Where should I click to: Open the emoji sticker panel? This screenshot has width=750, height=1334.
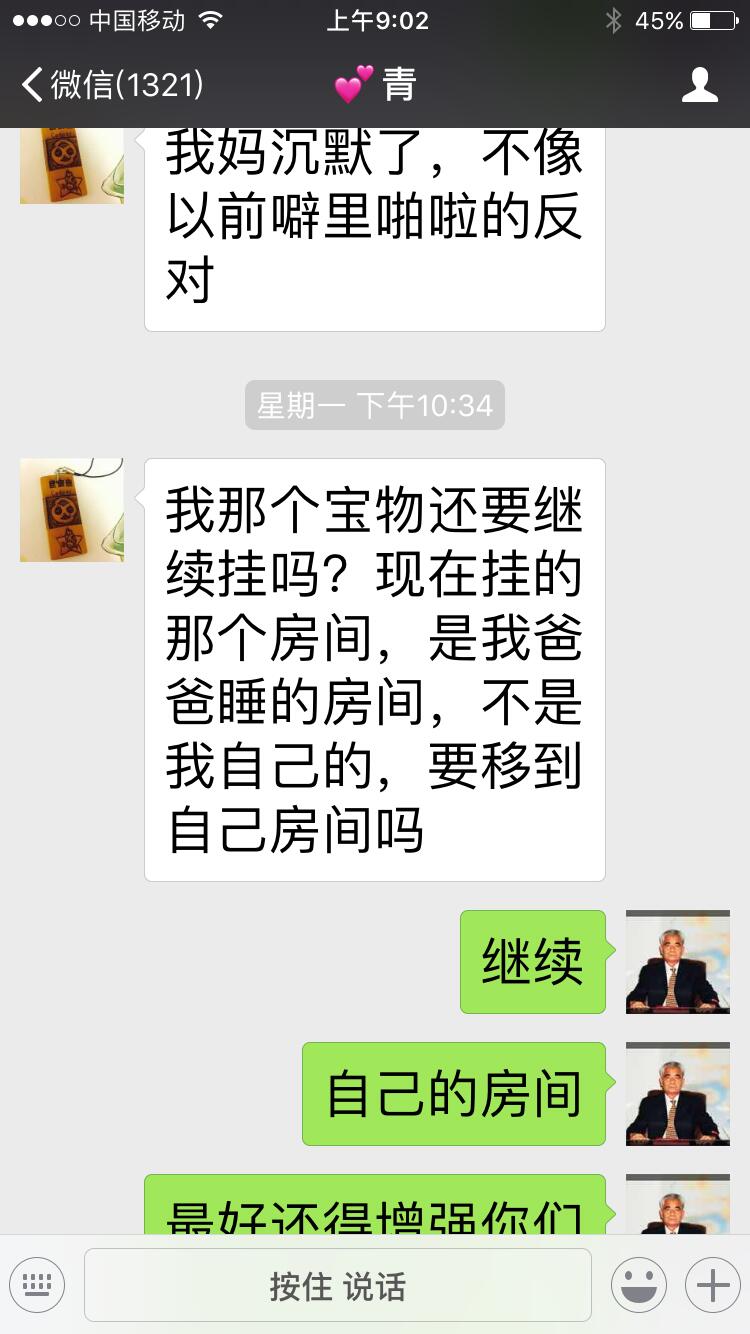coord(638,1285)
